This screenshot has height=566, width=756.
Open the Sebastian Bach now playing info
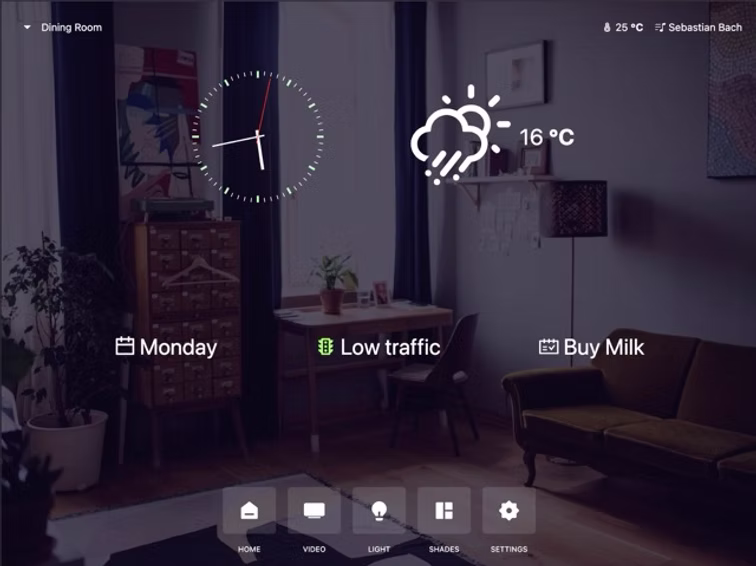(x=698, y=28)
